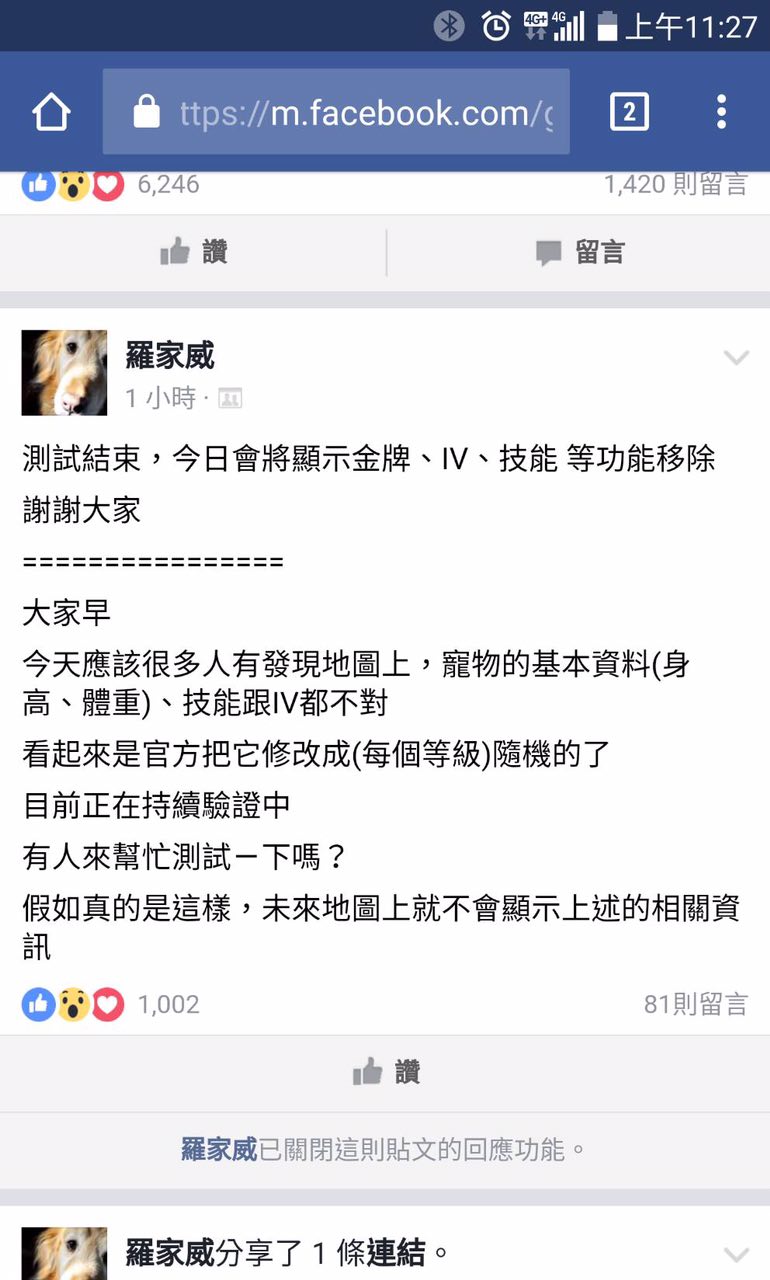Like 羅家威's post with 1,002 reactions
Image resolution: width=770 pixels, height=1280 pixels.
click(x=386, y=1072)
